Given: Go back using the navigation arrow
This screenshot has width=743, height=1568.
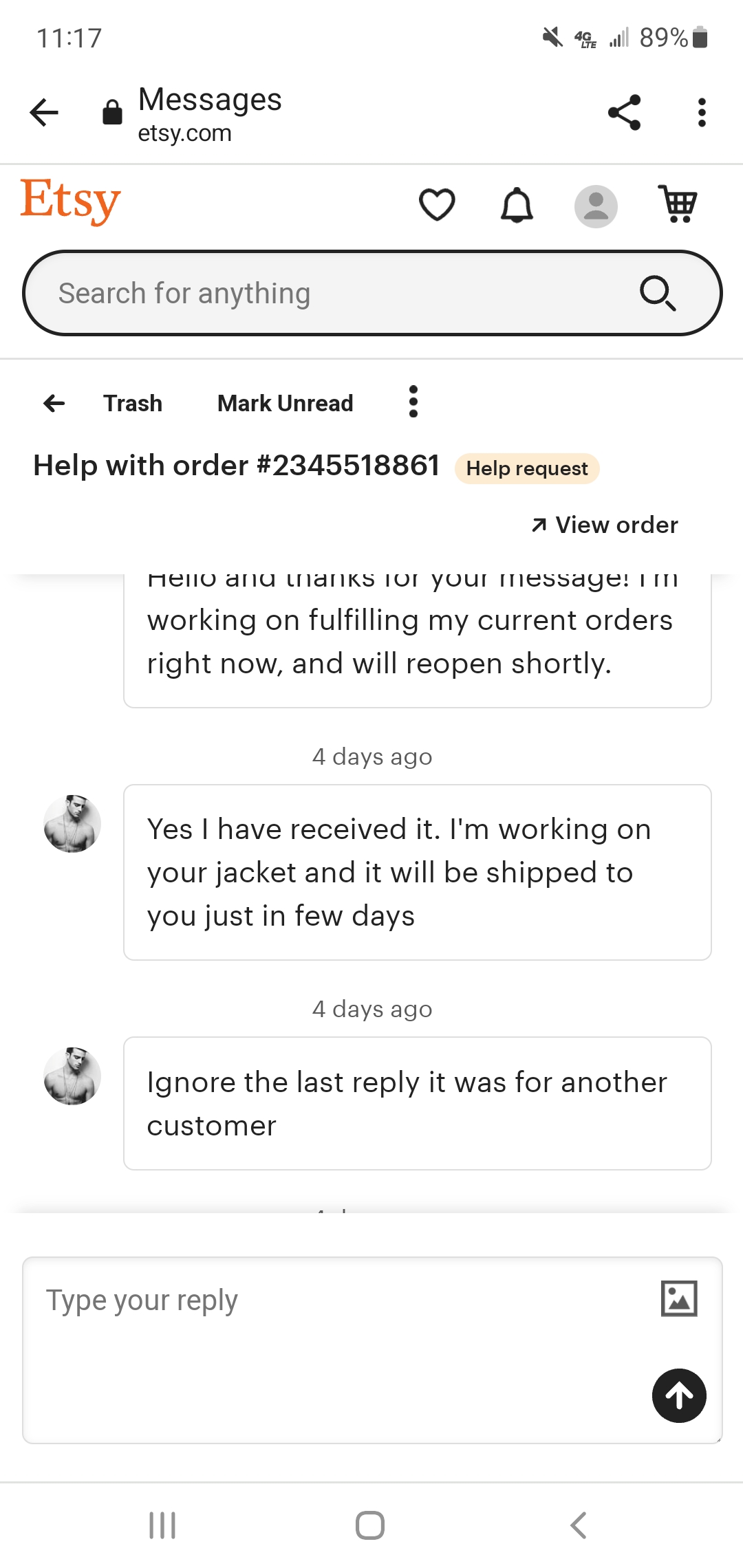Looking at the screenshot, I should [43, 112].
